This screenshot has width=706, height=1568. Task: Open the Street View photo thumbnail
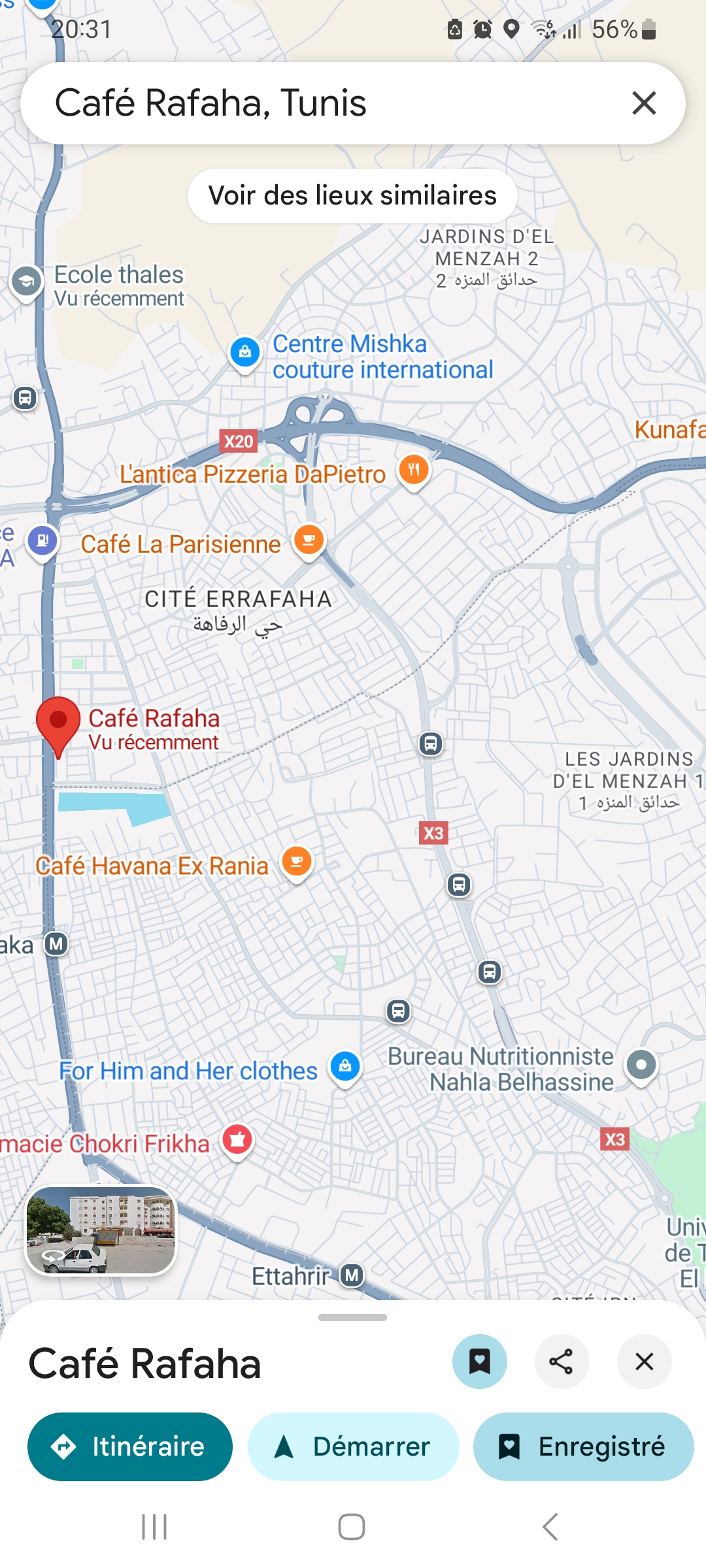[101, 1230]
